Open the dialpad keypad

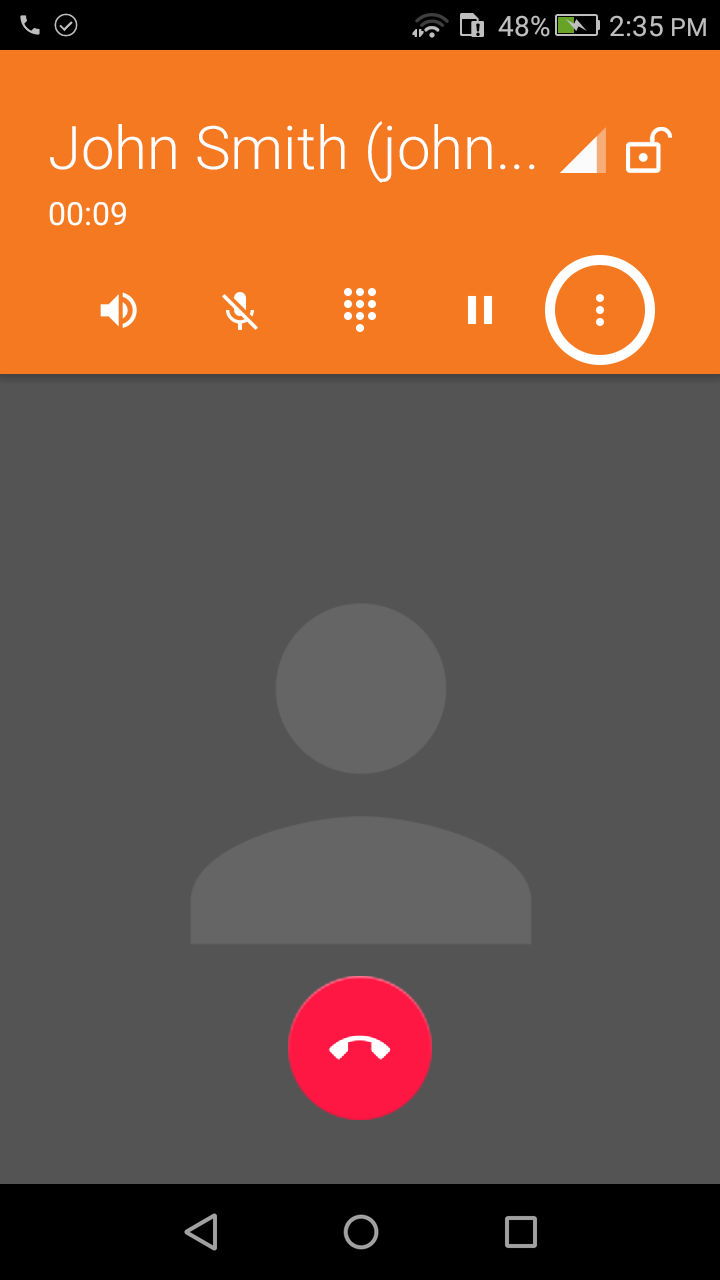pos(360,310)
